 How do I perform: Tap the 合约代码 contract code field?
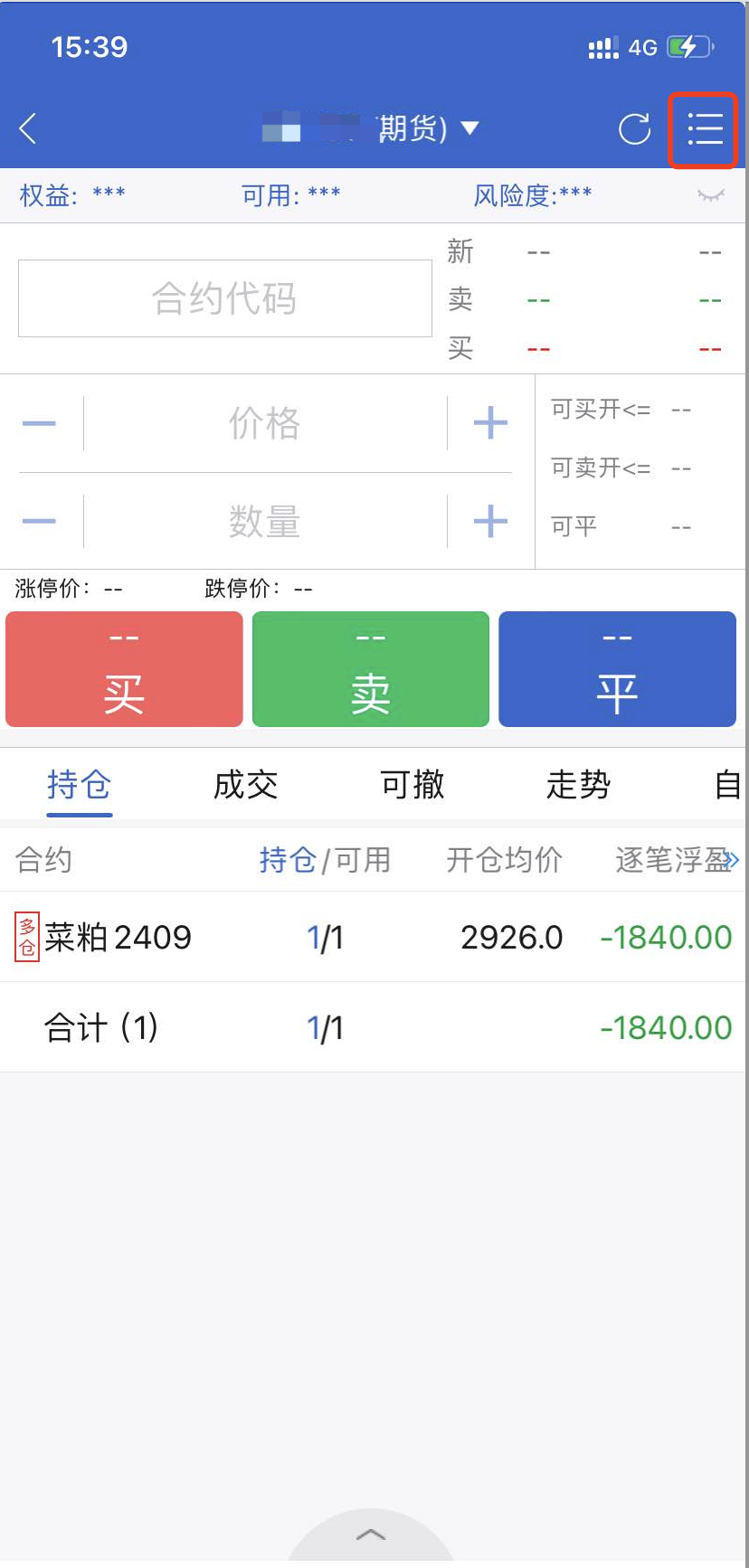224,298
